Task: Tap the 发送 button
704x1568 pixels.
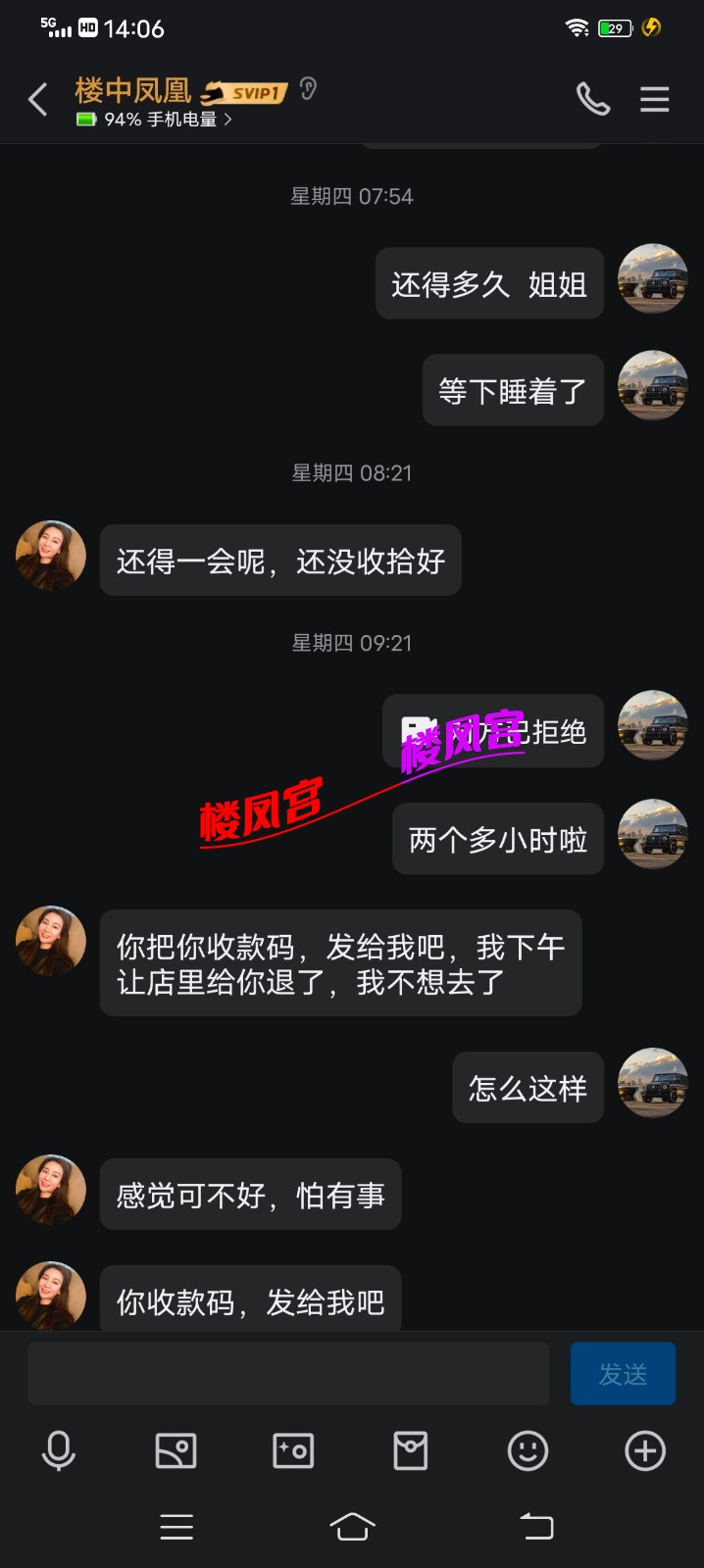Action: tap(623, 1374)
